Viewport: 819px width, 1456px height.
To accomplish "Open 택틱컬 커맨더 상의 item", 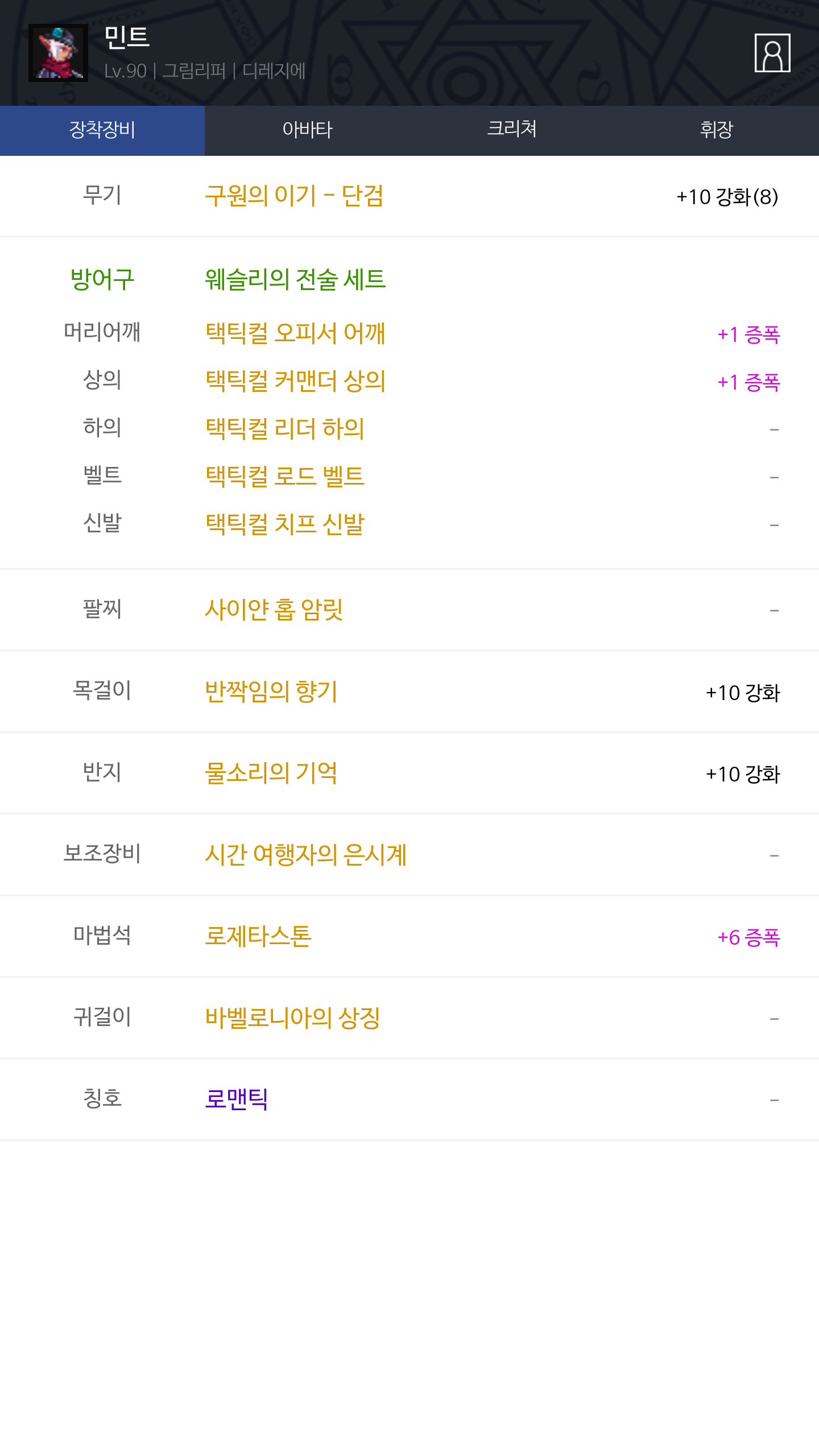I will [x=295, y=381].
